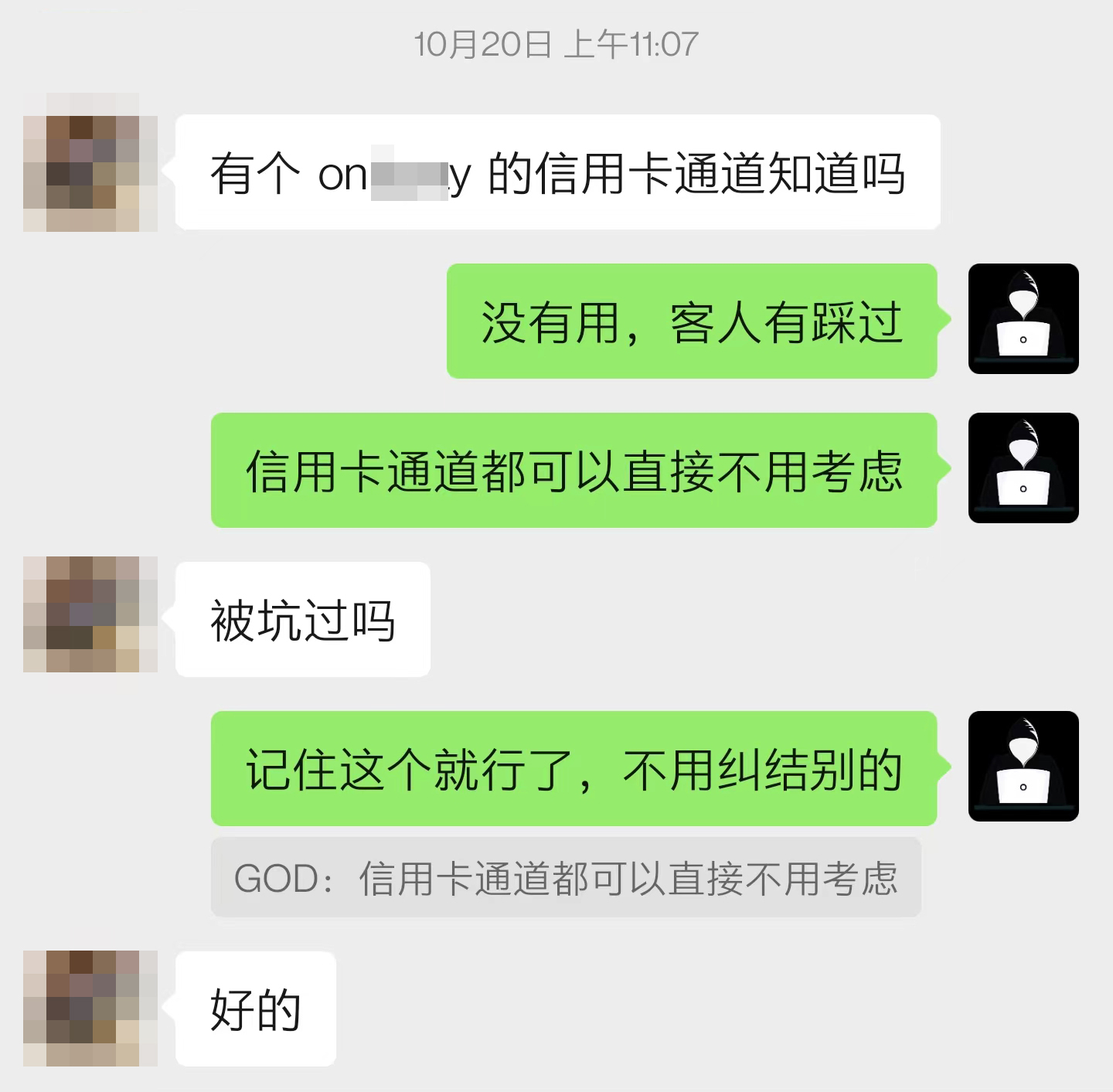Tap contact avatar beside 信用卡通道知道吗 message
The width and height of the screenshot is (1113, 1092).
[90, 172]
